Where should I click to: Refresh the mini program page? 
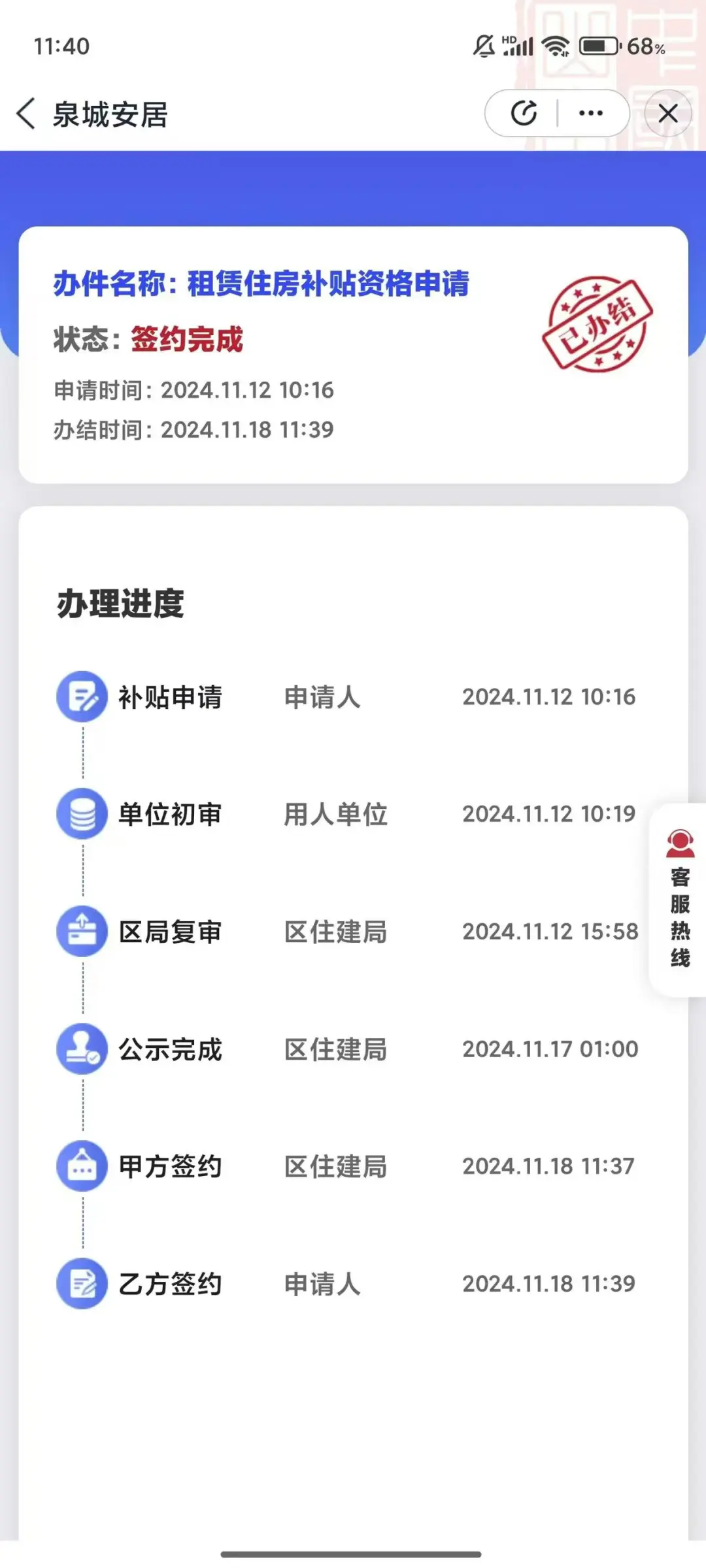(x=524, y=113)
